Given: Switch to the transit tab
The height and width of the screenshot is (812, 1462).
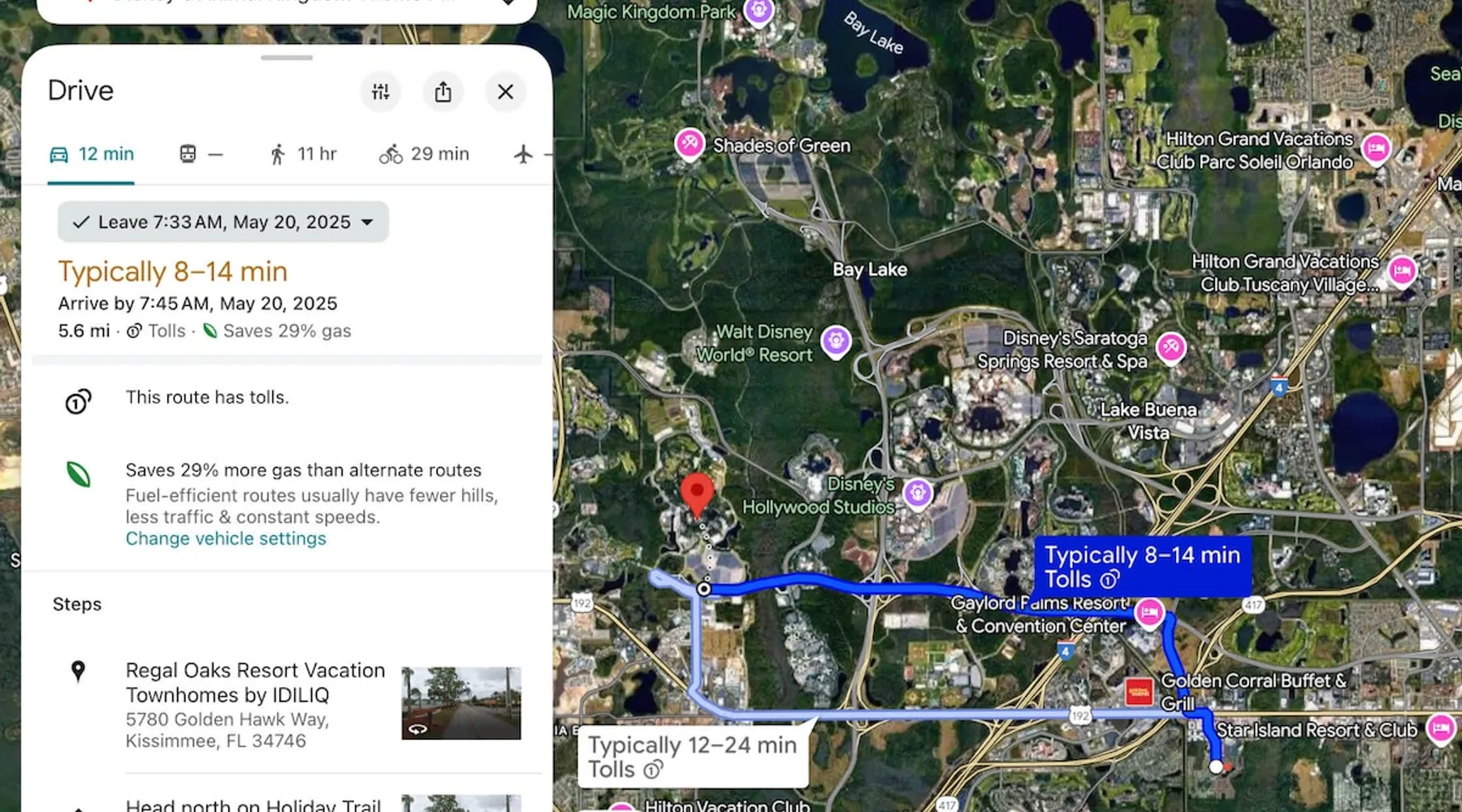Looking at the screenshot, I should [x=200, y=154].
